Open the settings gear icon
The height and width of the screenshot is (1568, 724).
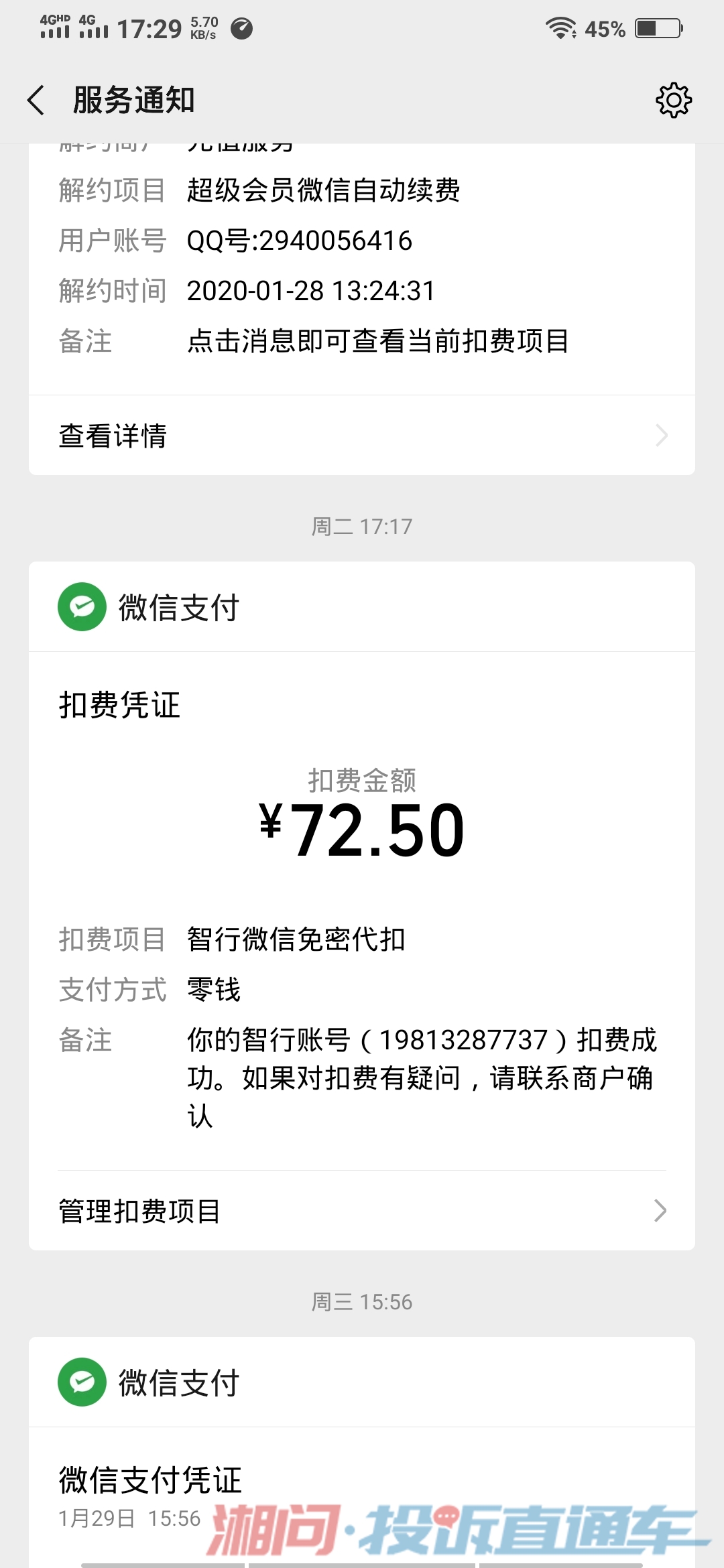(673, 101)
